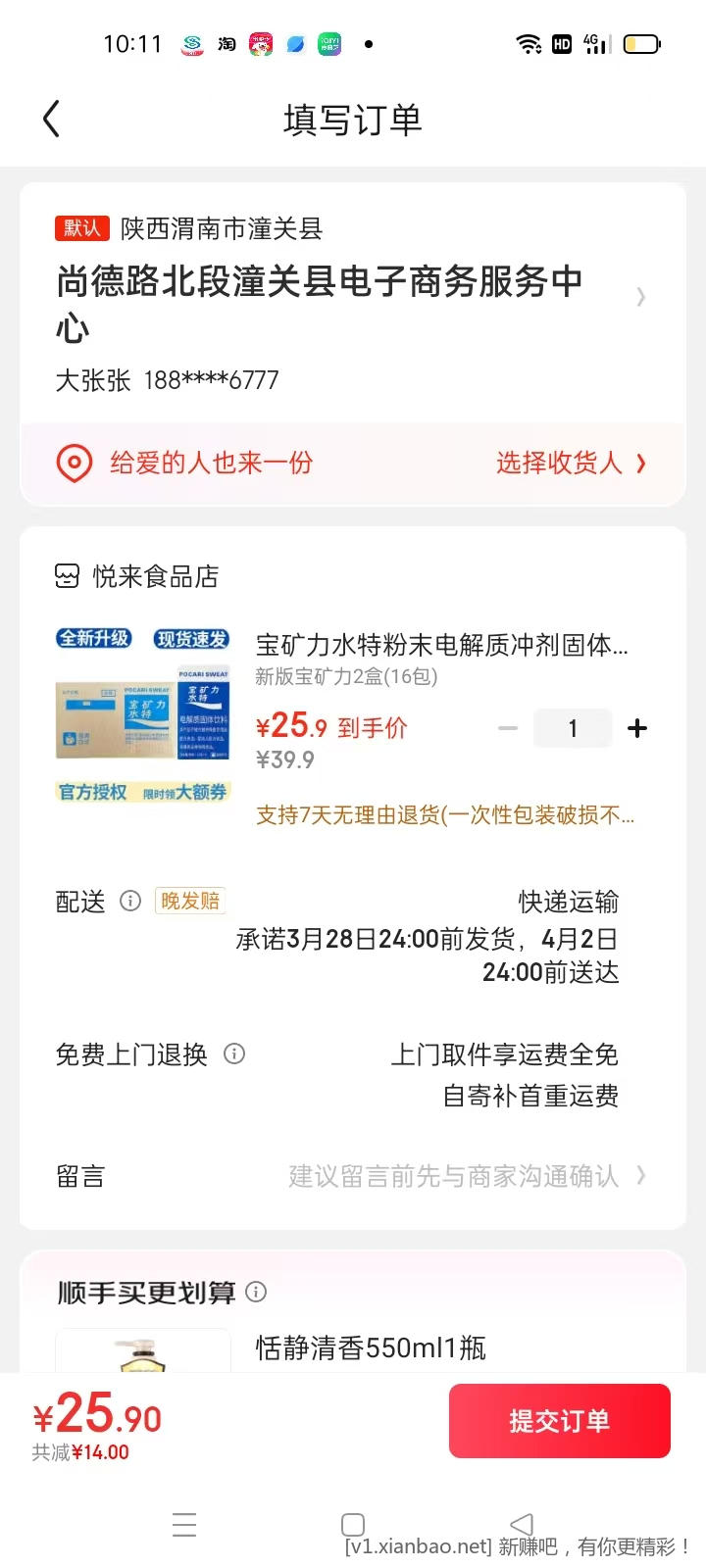This screenshot has width=706, height=1568.
Task: Tap the back triangle in the navigation bar
Action: 521,1524
